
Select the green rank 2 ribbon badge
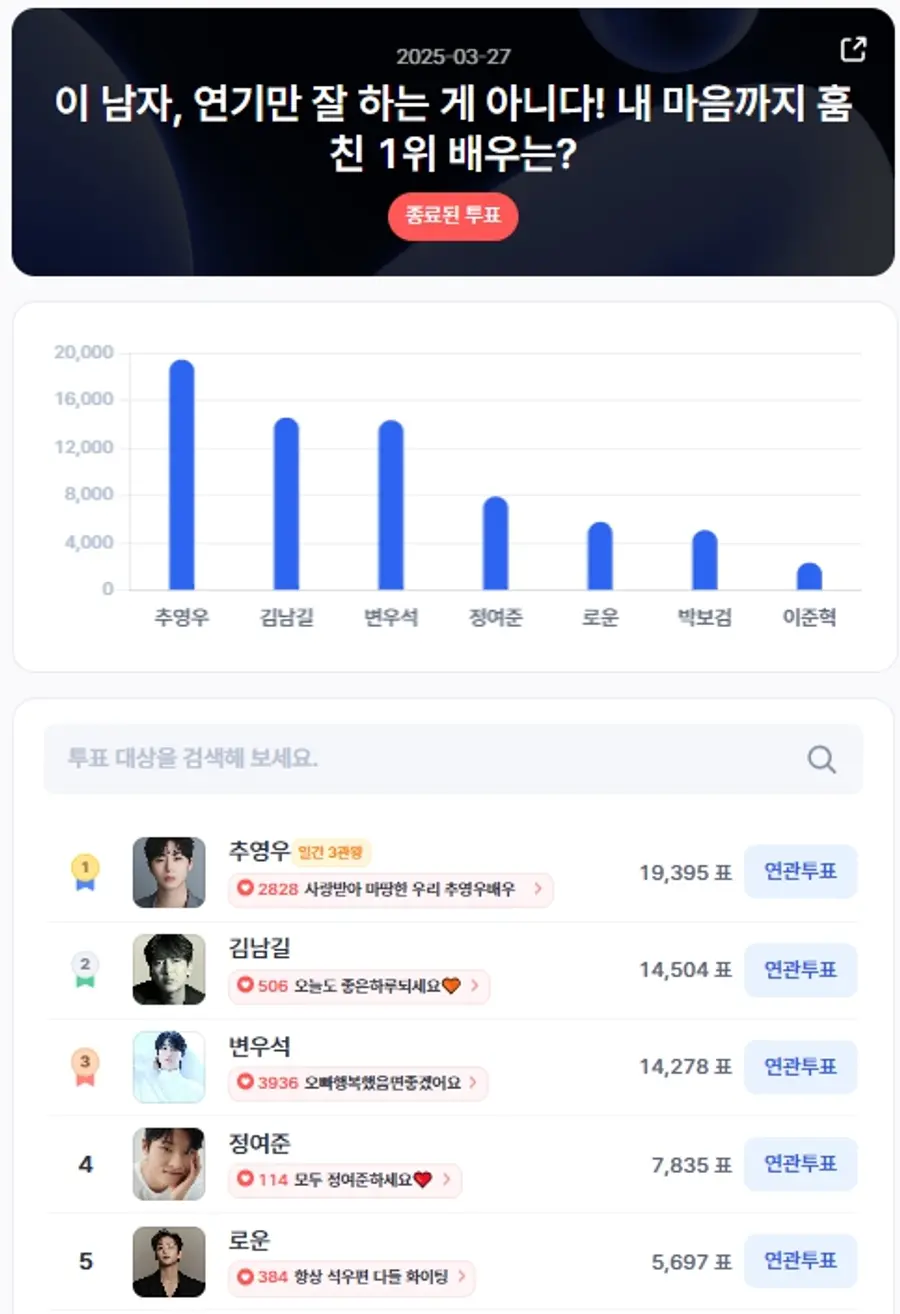[84, 969]
